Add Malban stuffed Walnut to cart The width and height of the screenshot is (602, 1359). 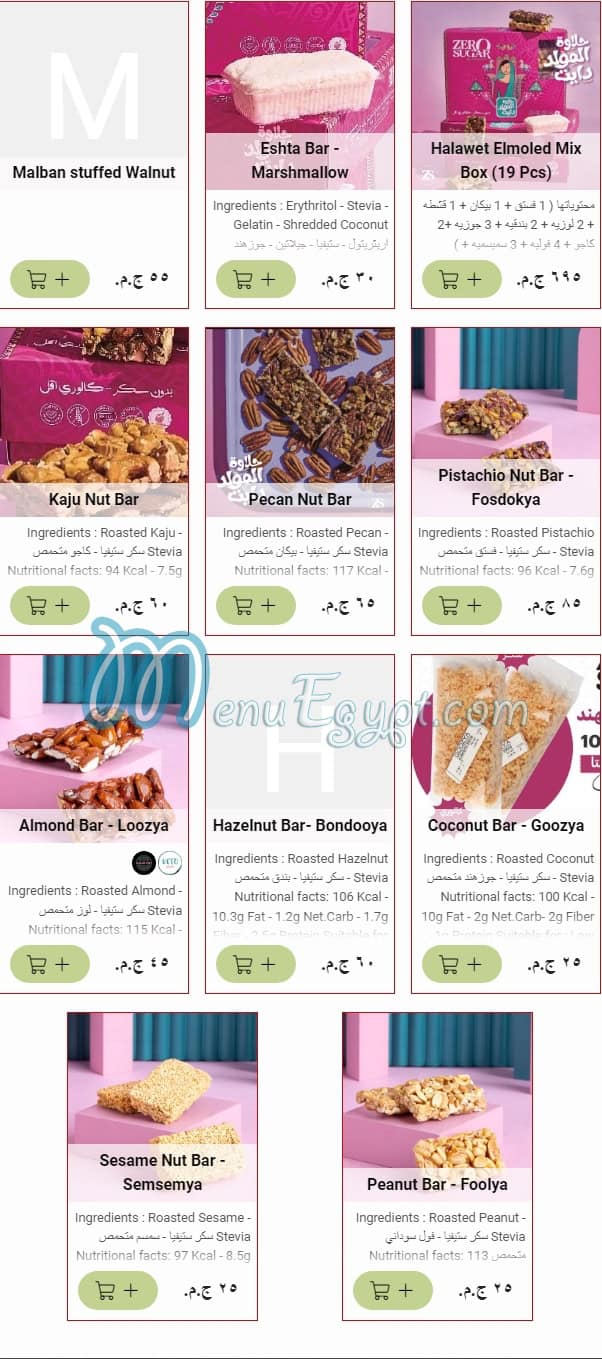(x=50, y=279)
